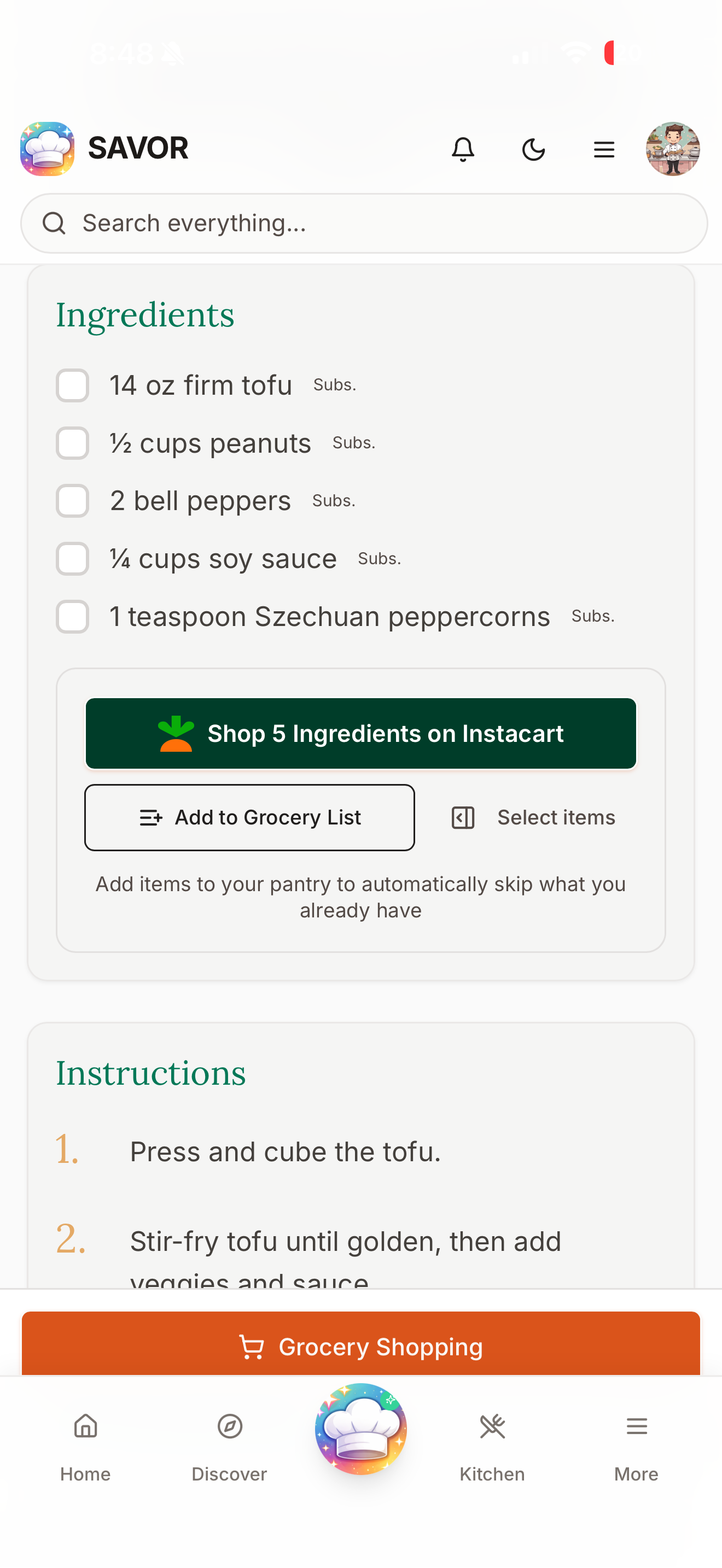Open the hamburger menu
Viewport: 722px width, 1568px height.
(603, 149)
